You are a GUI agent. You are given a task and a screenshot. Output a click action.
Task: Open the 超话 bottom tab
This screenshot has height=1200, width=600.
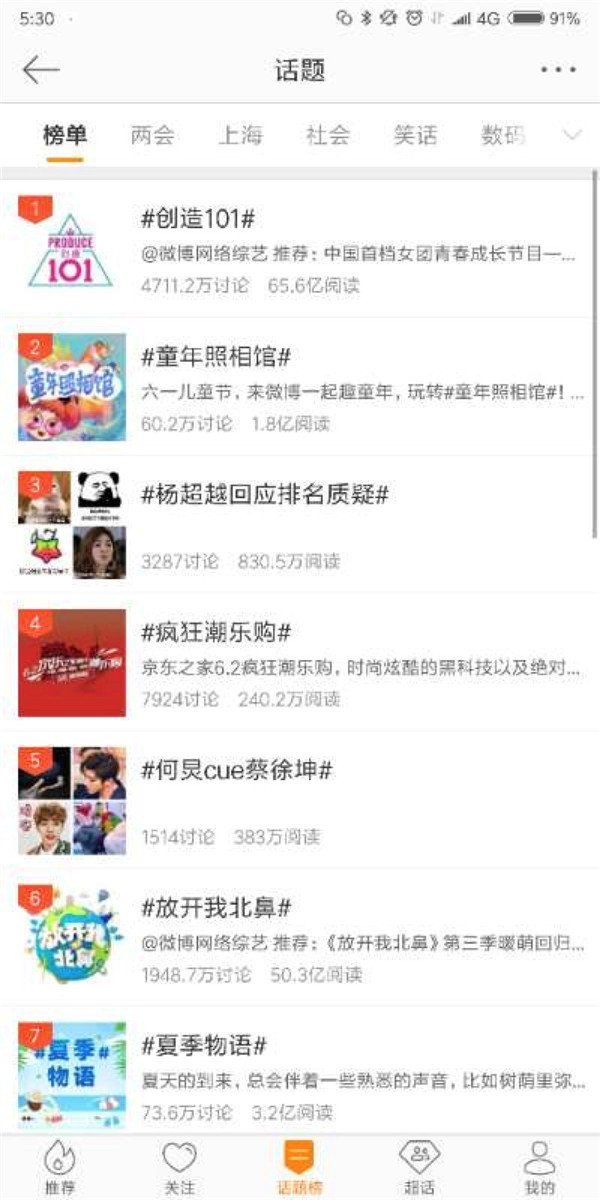point(419,1167)
